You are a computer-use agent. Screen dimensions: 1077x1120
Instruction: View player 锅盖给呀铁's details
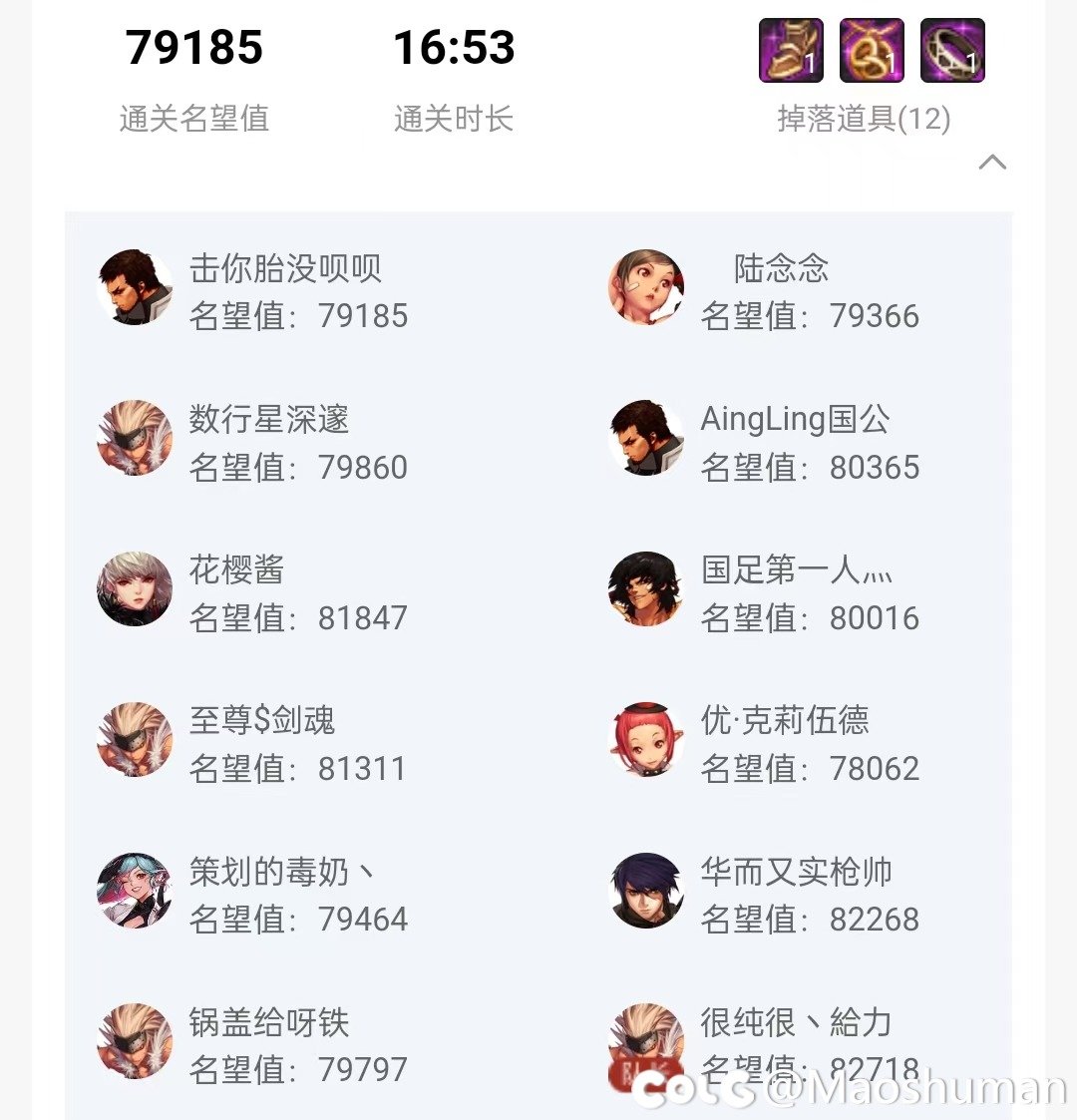135,1041
